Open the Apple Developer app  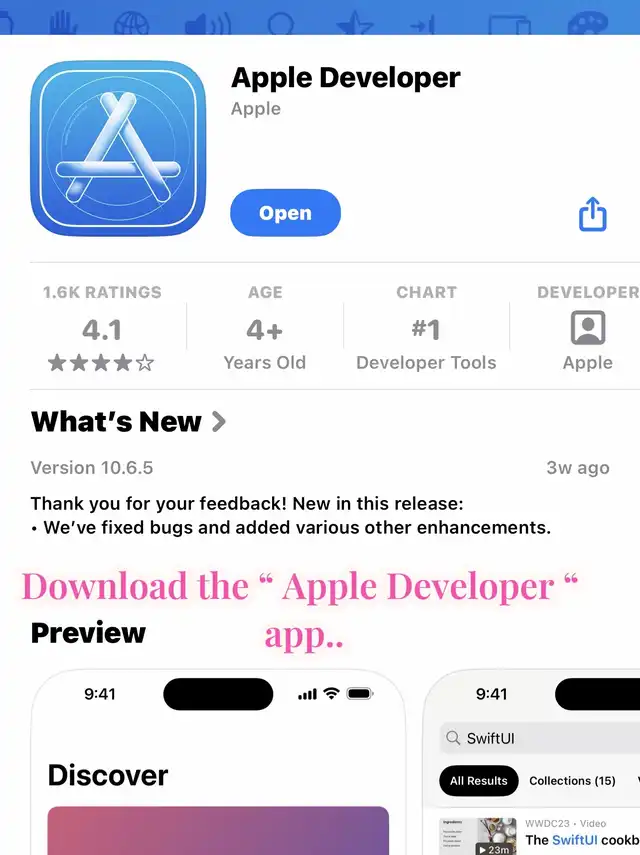point(285,213)
